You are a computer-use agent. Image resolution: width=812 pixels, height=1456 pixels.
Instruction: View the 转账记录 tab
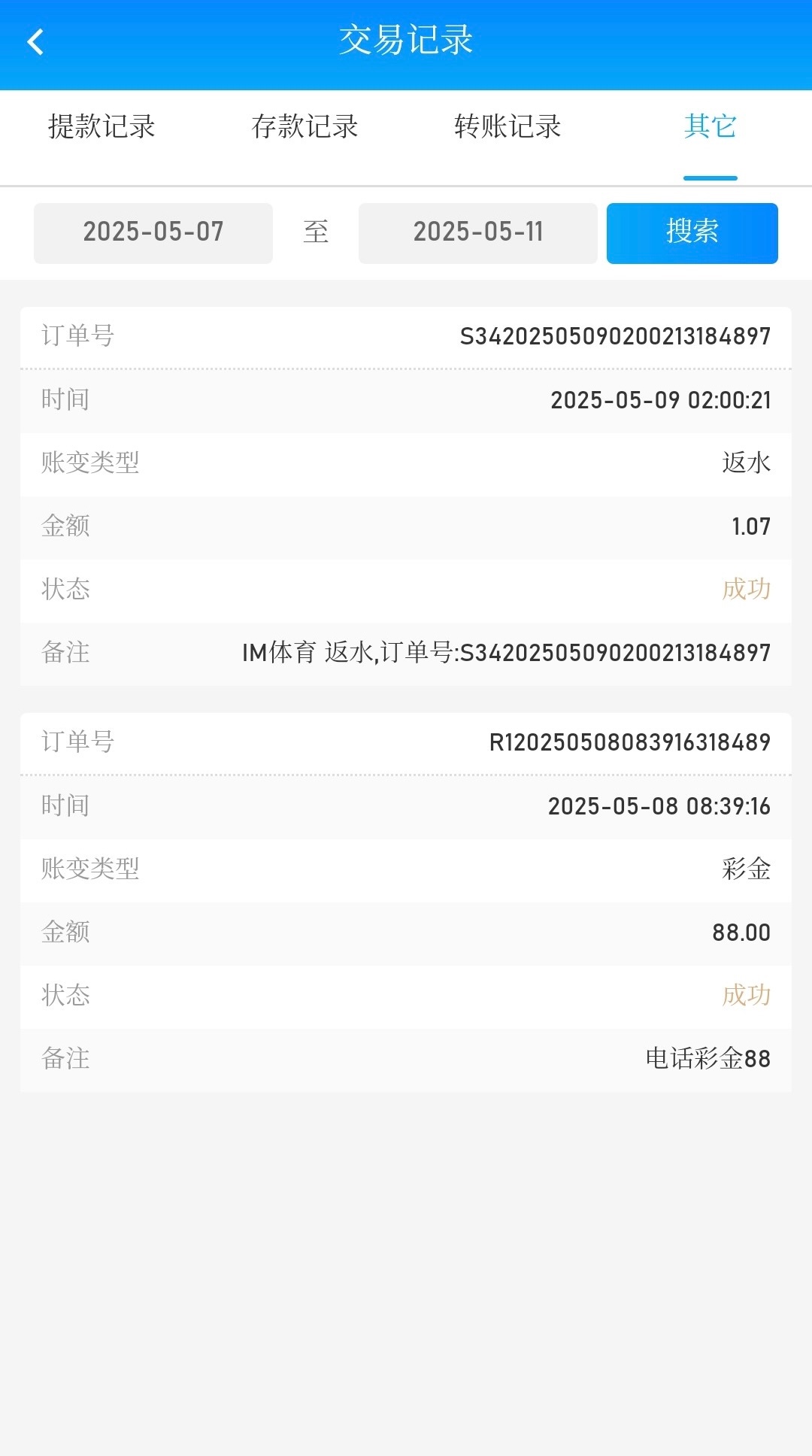click(507, 126)
